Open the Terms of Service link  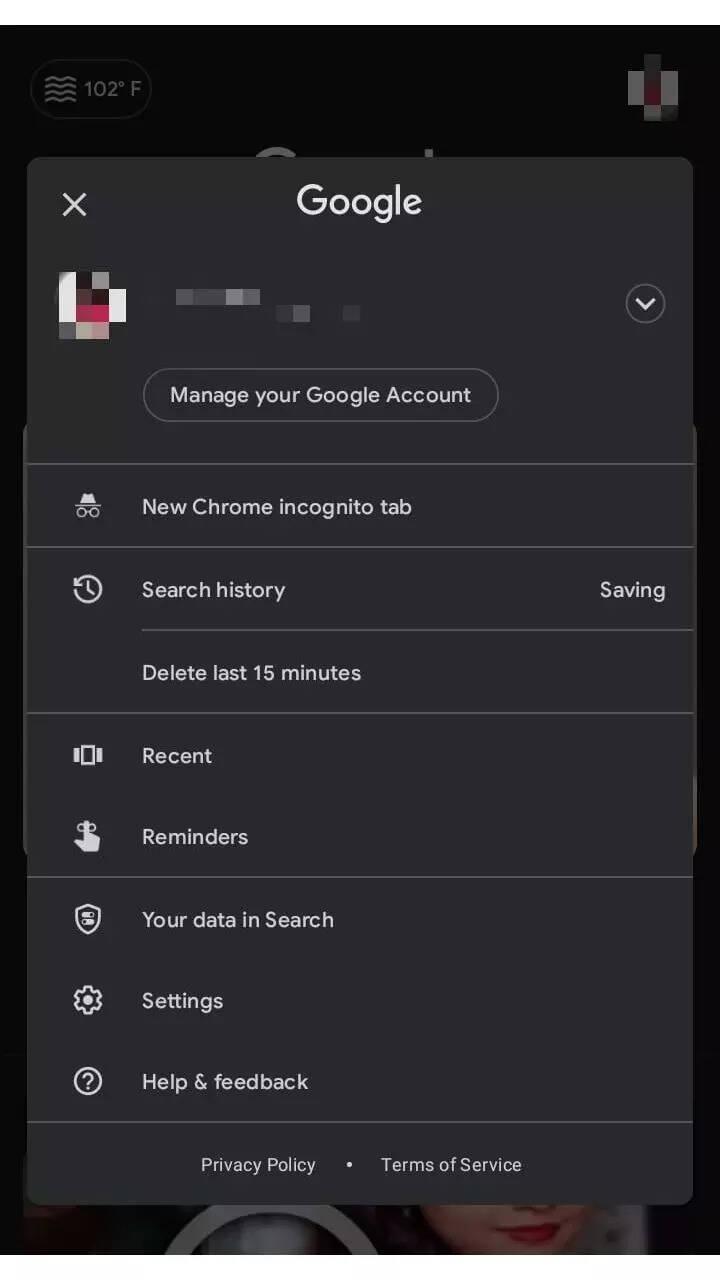click(x=451, y=1164)
